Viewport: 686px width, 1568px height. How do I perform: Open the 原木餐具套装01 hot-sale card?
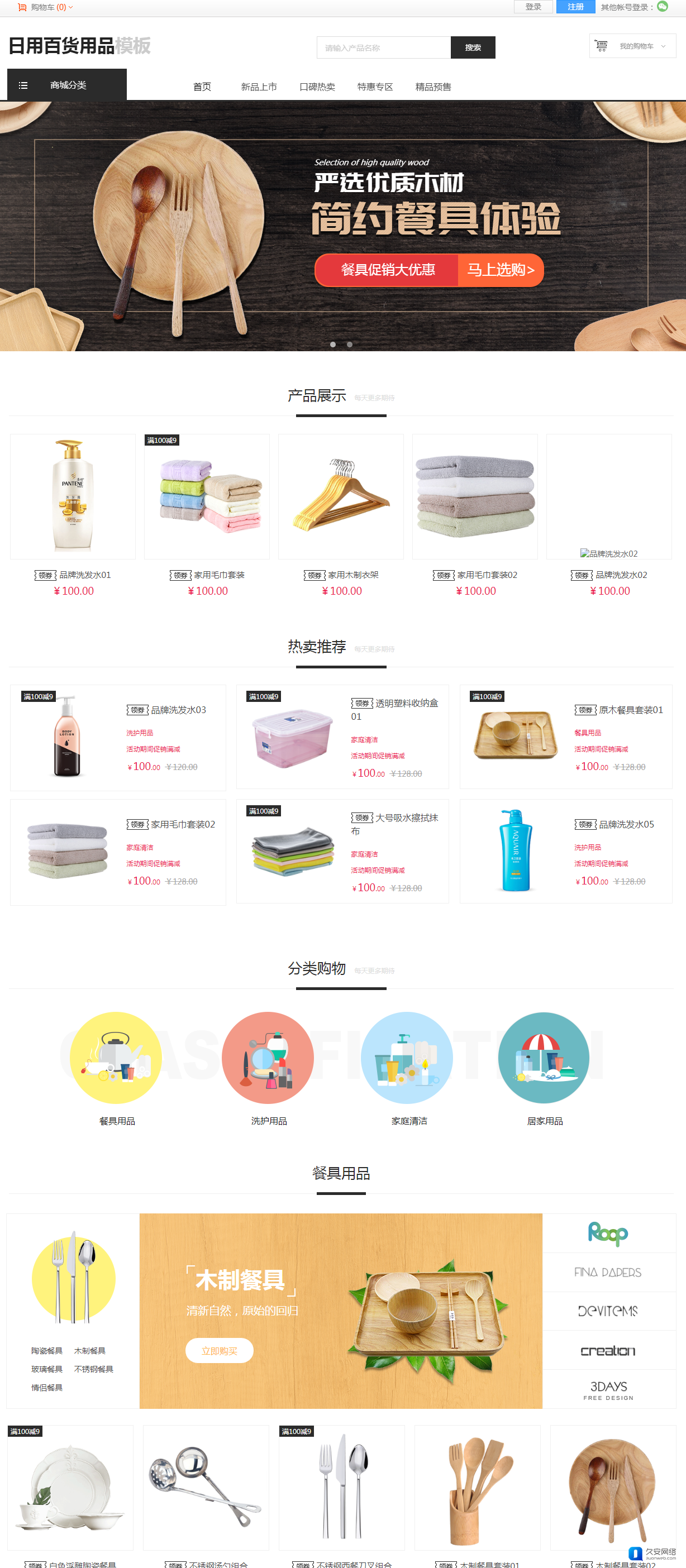point(565,737)
